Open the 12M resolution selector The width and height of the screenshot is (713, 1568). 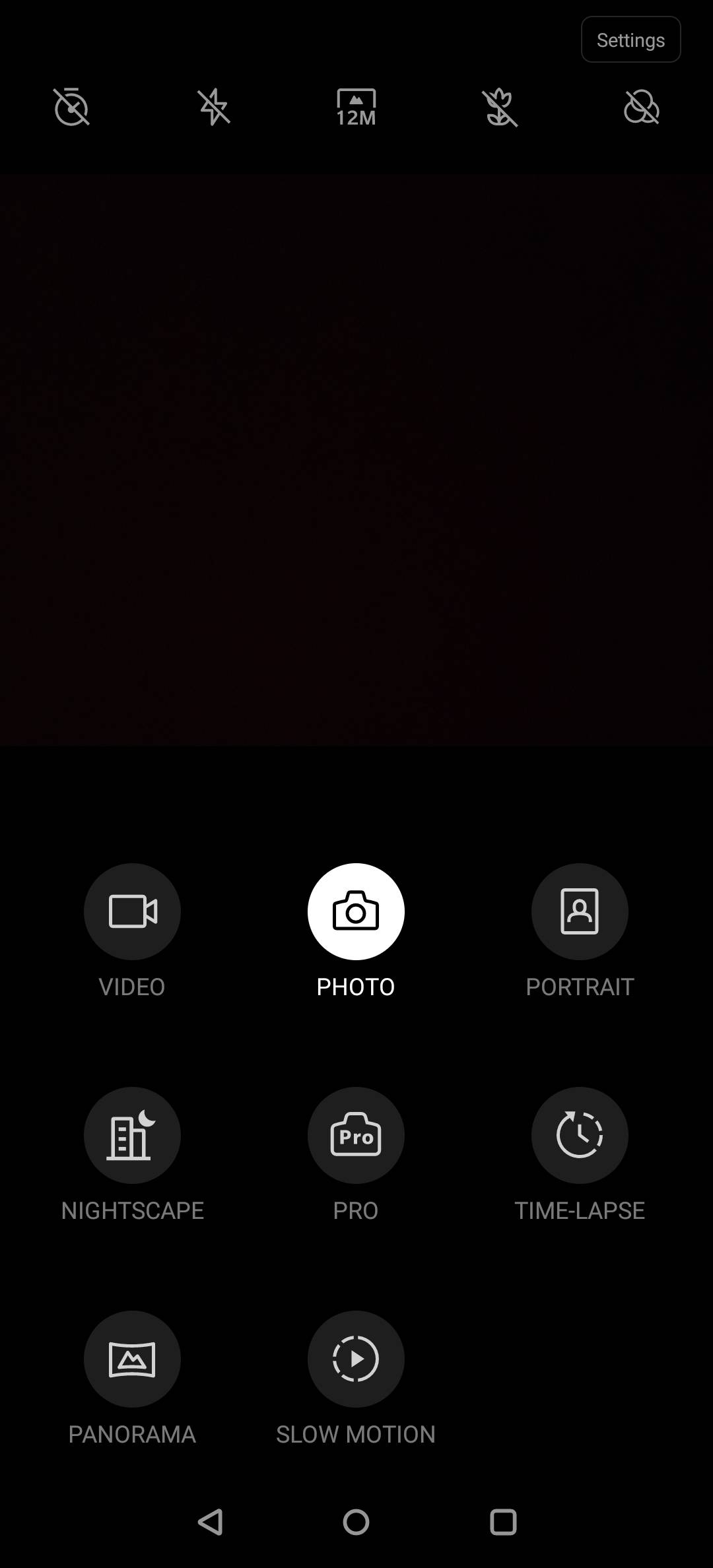[x=356, y=108]
